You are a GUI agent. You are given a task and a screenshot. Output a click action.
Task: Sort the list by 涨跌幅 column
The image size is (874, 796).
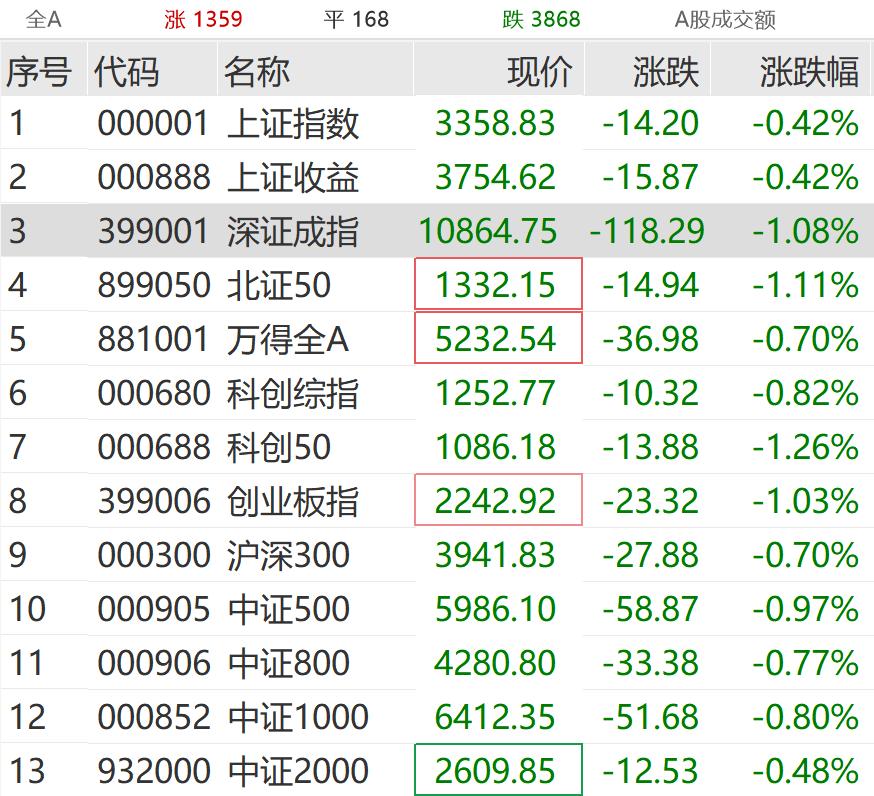pyautogui.click(x=808, y=71)
